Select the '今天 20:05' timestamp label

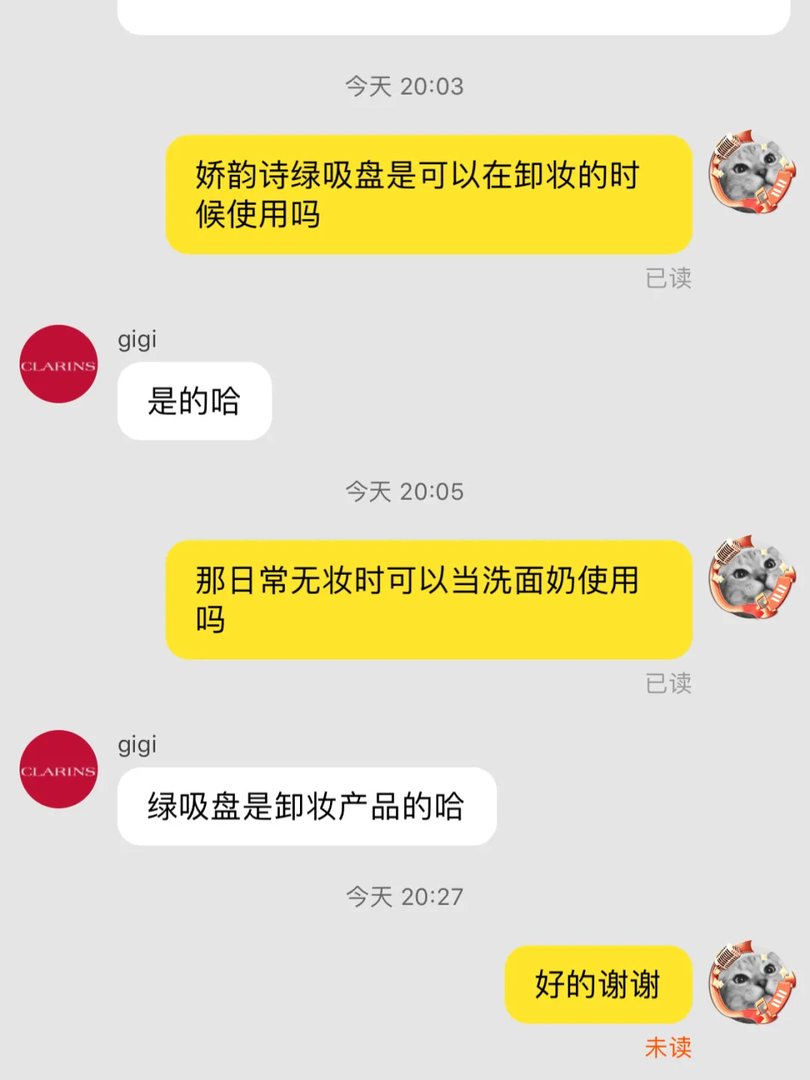[404, 491]
